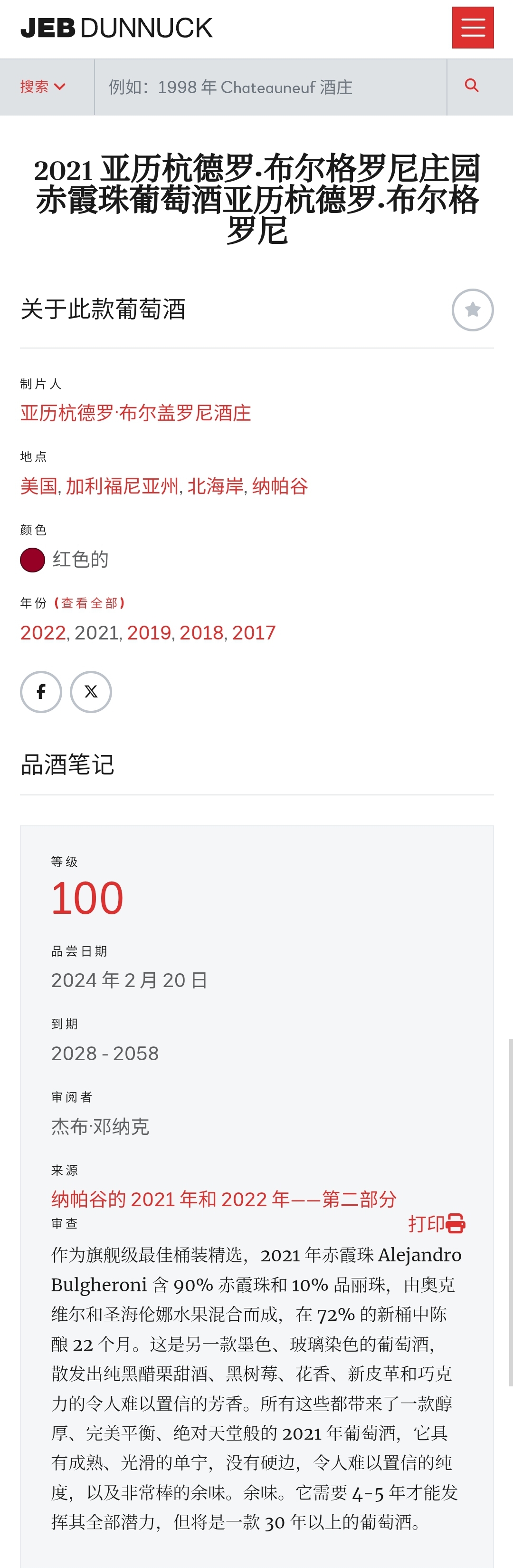Expand the 搜索 dropdown
The height and width of the screenshot is (1568, 513).
point(43,87)
